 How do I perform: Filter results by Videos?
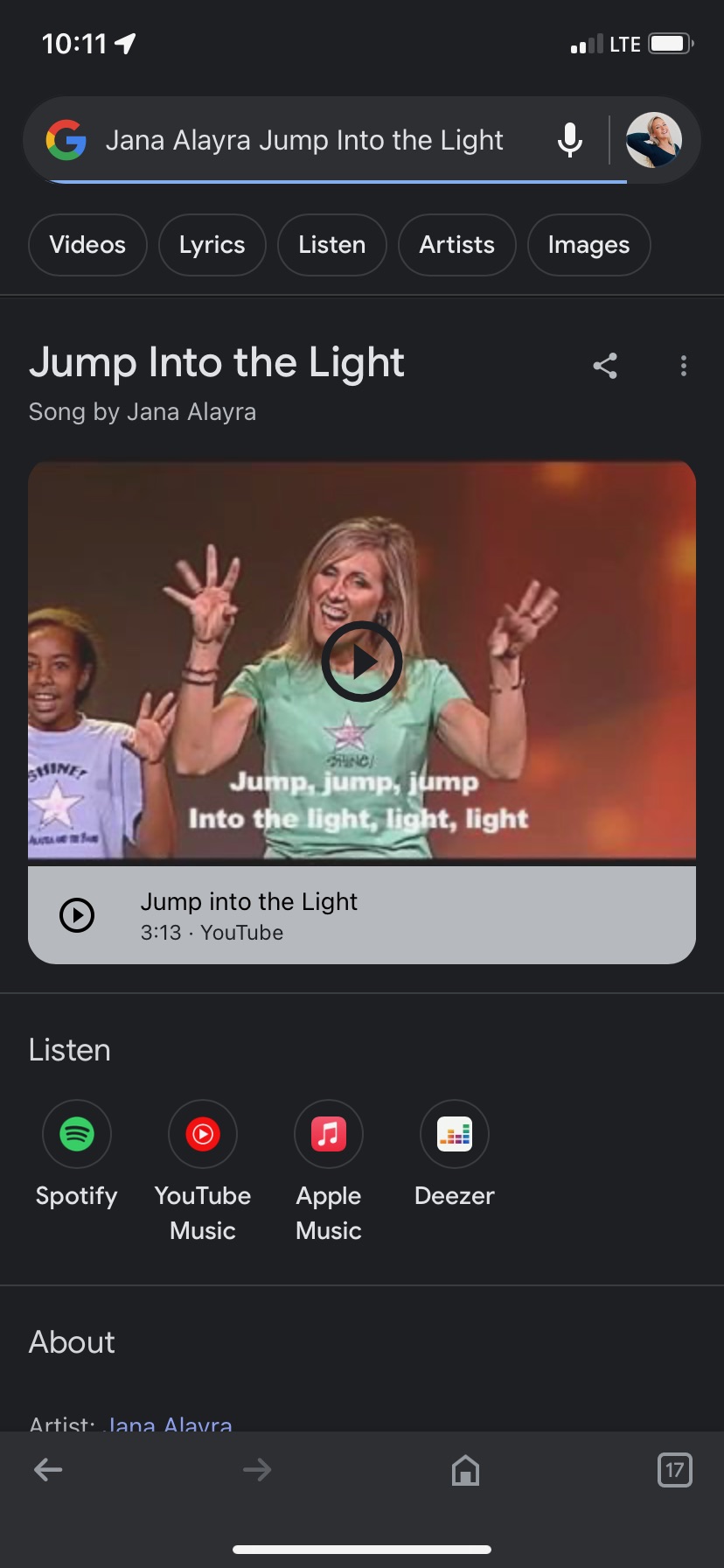pyautogui.click(x=87, y=245)
